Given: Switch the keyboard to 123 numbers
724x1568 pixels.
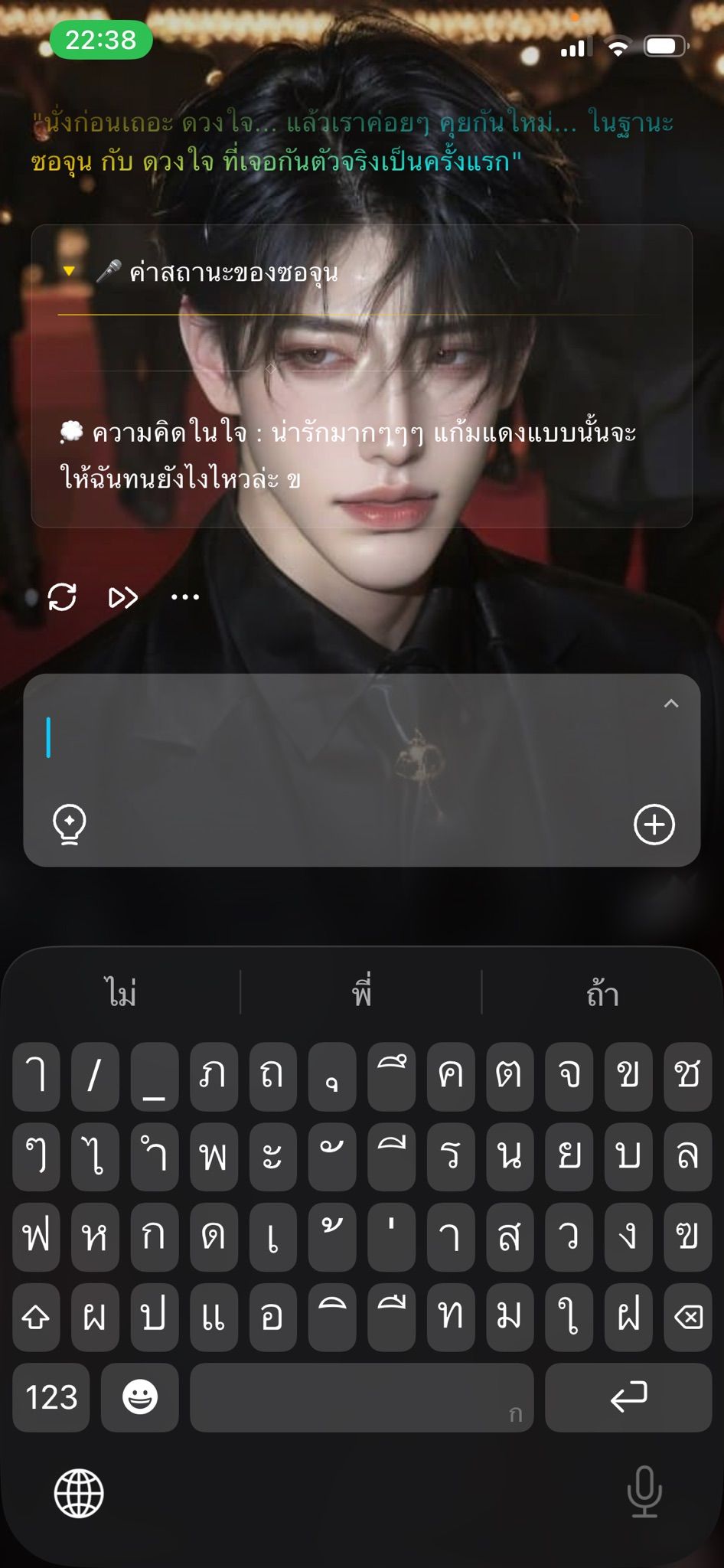Looking at the screenshot, I should coord(51,1397).
